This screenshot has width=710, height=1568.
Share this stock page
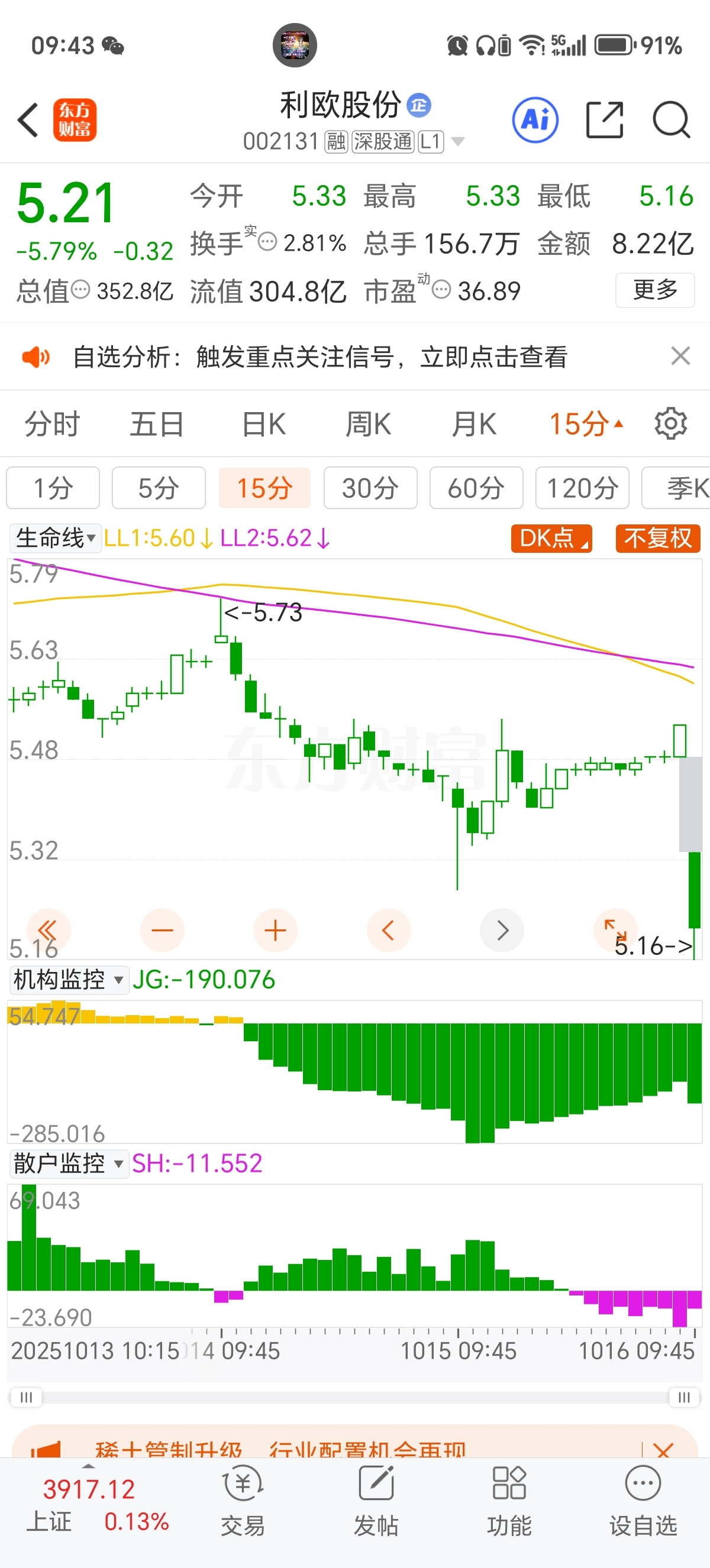[x=604, y=120]
